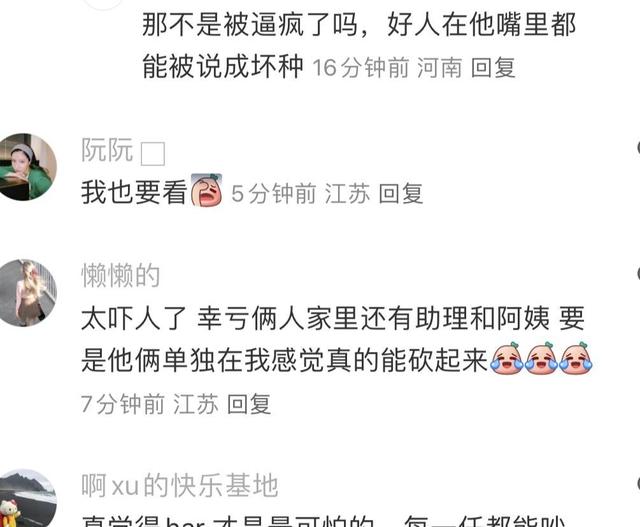This screenshot has height=527, width=640.
Task: Open 懒懒的's profile avatar
Action: point(27,292)
